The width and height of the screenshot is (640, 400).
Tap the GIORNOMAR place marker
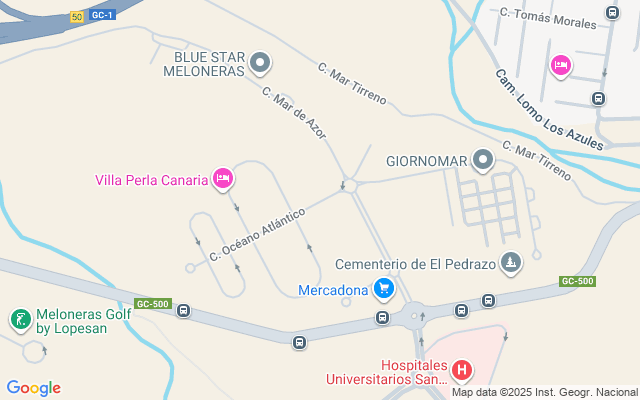pos(483,160)
